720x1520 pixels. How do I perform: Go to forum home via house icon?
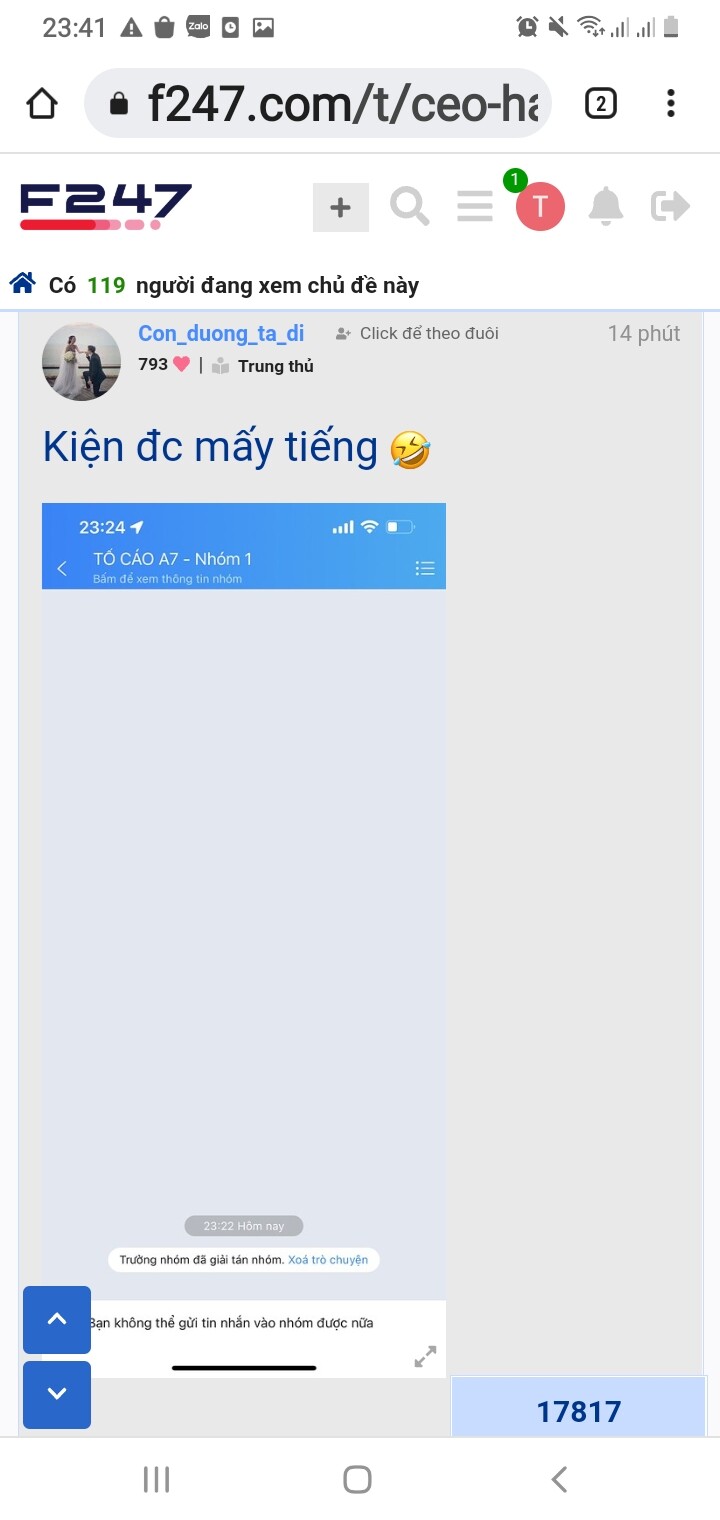[23, 284]
